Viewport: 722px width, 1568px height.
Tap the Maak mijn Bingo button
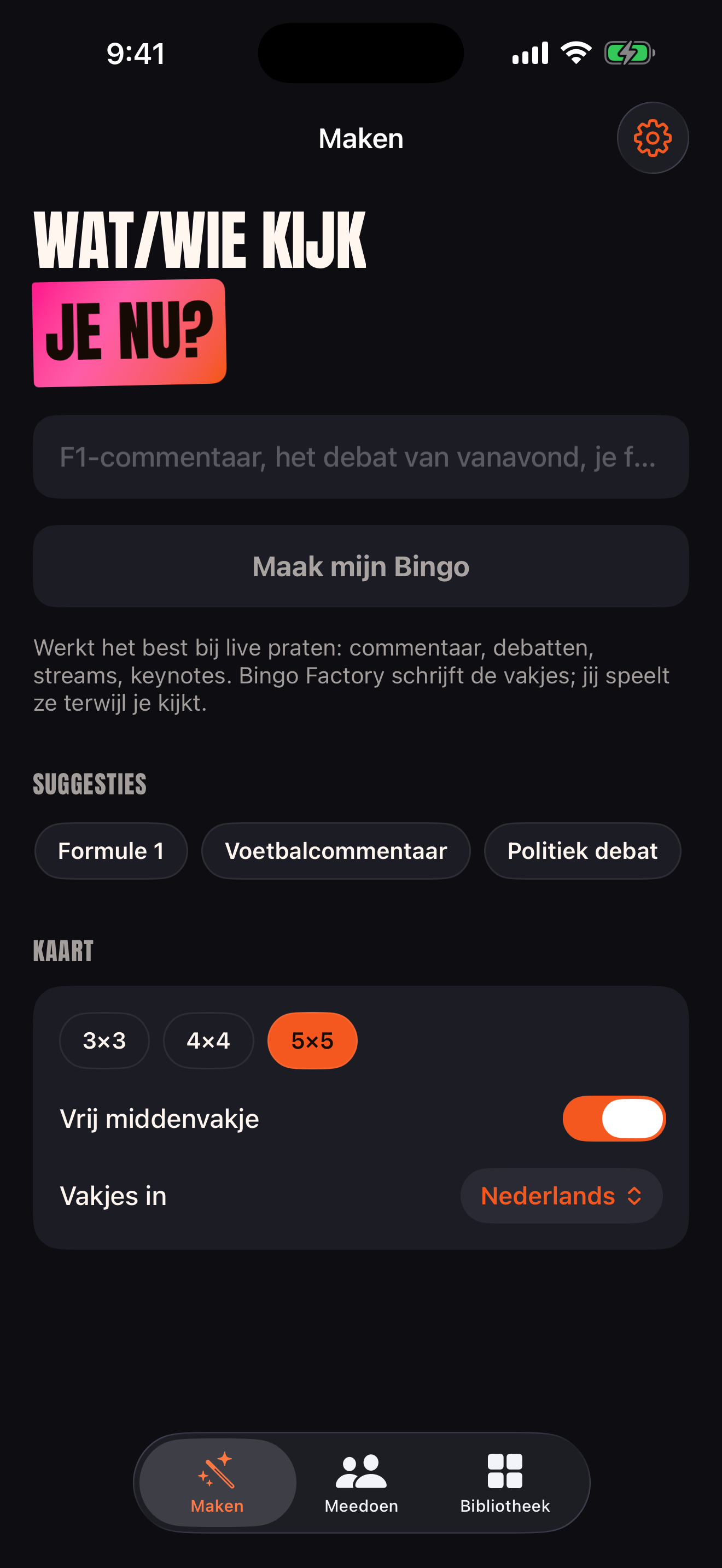pyautogui.click(x=361, y=566)
